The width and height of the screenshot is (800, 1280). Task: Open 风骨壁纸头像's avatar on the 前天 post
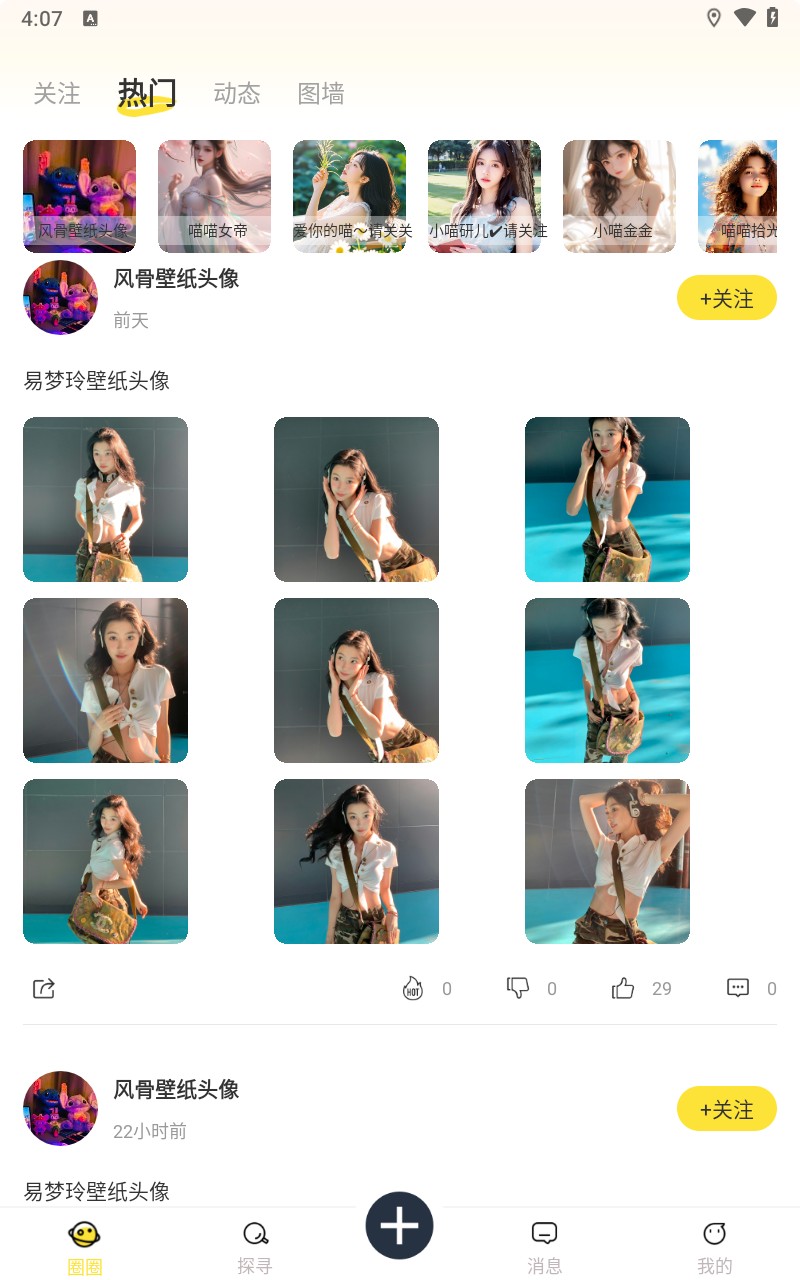coord(60,298)
